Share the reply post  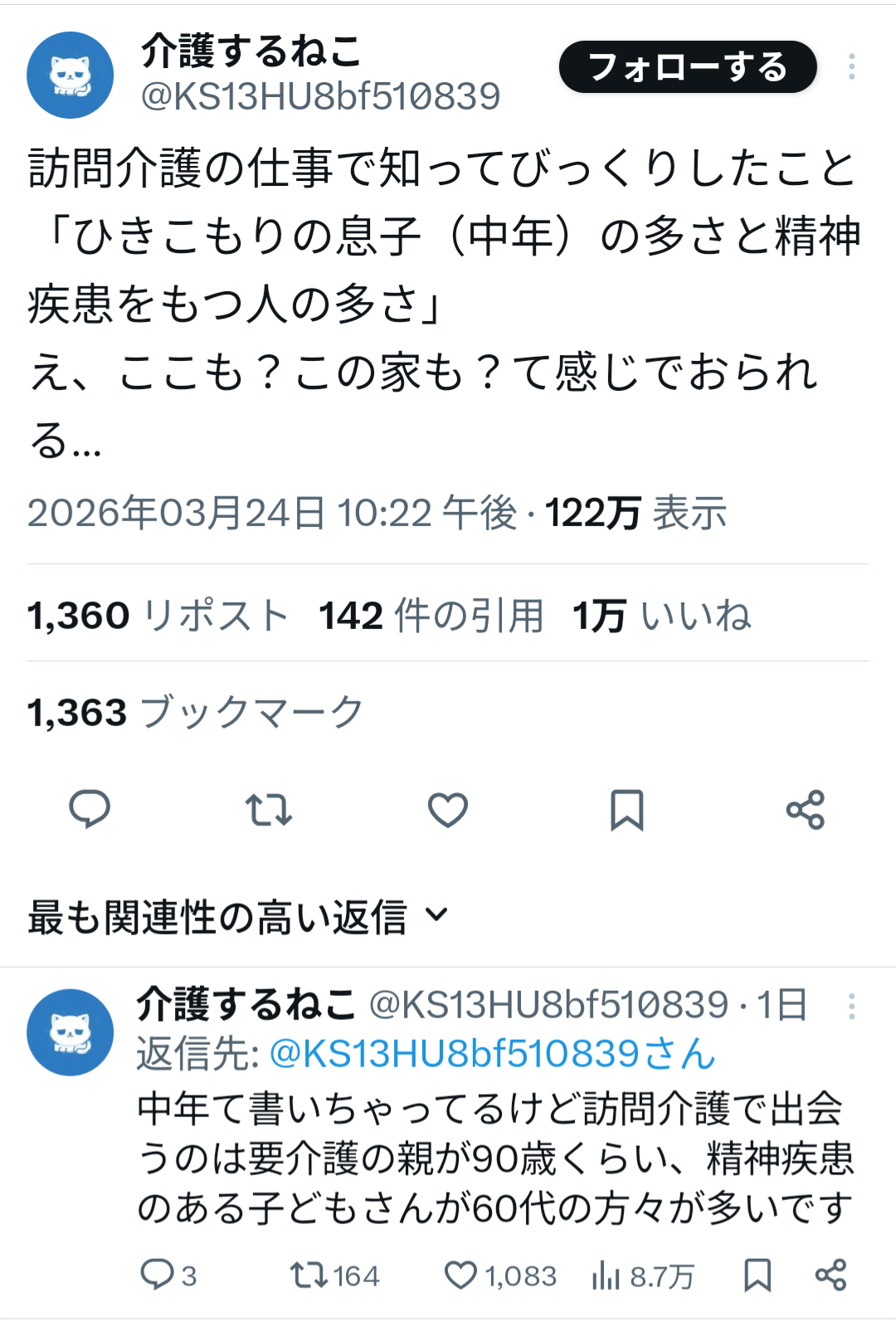(830, 1275)
